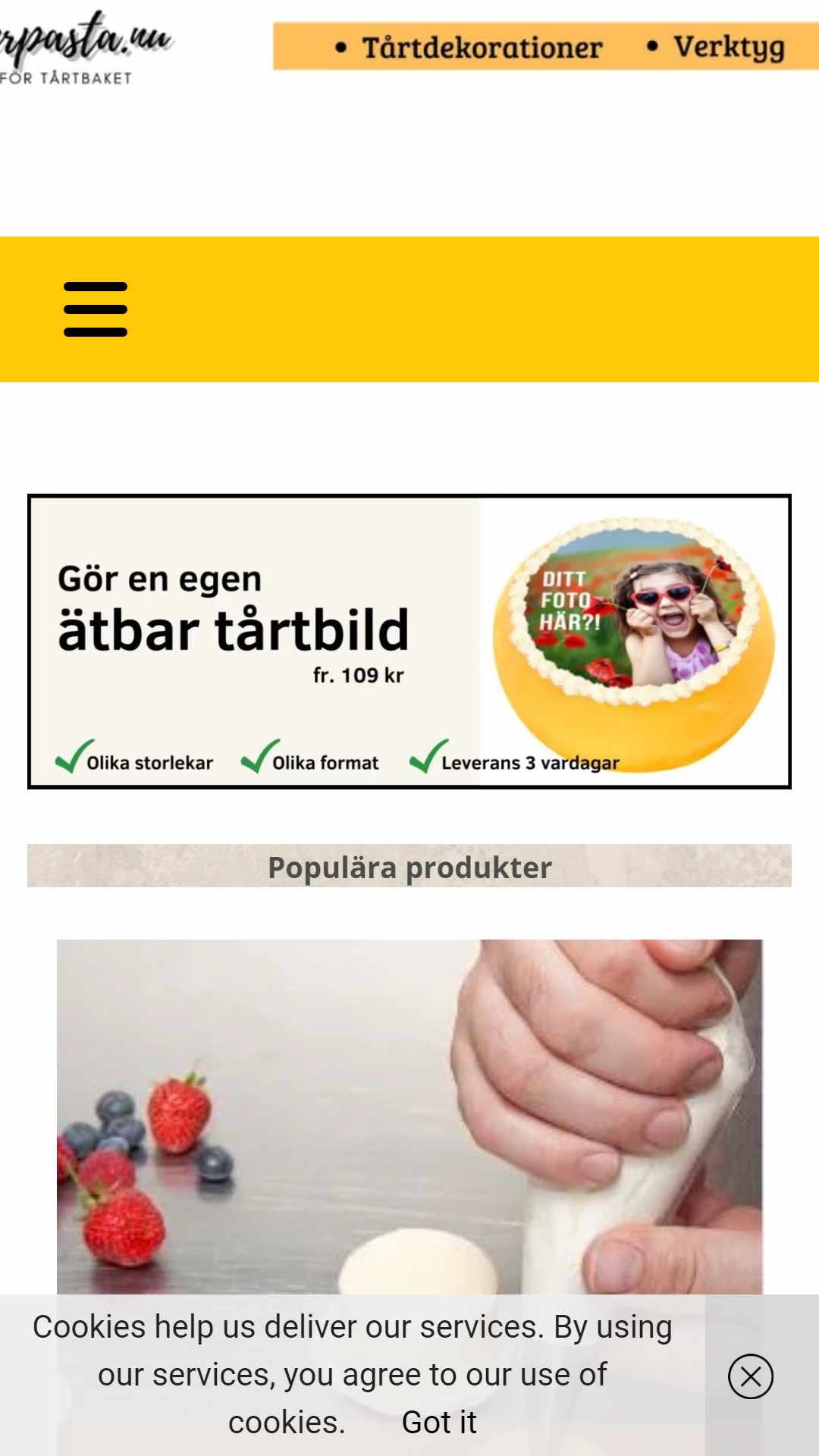The width and height of the screenshot is (819, 1456).
Task: Open the piping bag product card
Action: click(x=409, y=1115)
